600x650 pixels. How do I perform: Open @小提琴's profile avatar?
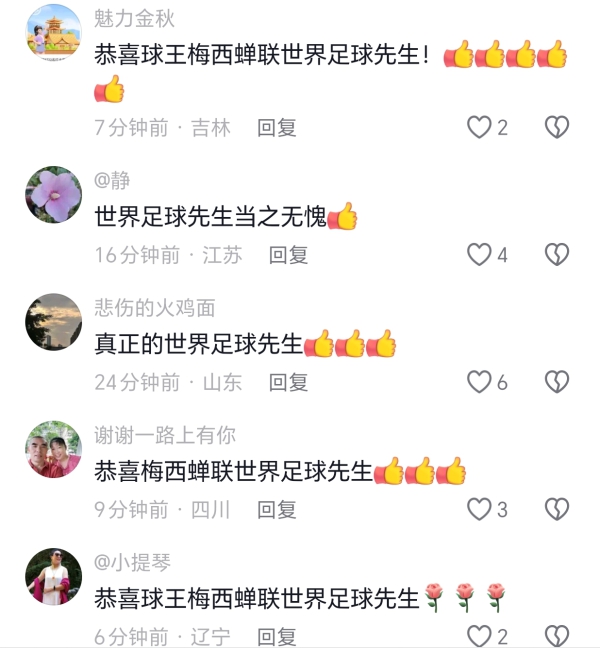pyautogui.click(x=53, y=576)
